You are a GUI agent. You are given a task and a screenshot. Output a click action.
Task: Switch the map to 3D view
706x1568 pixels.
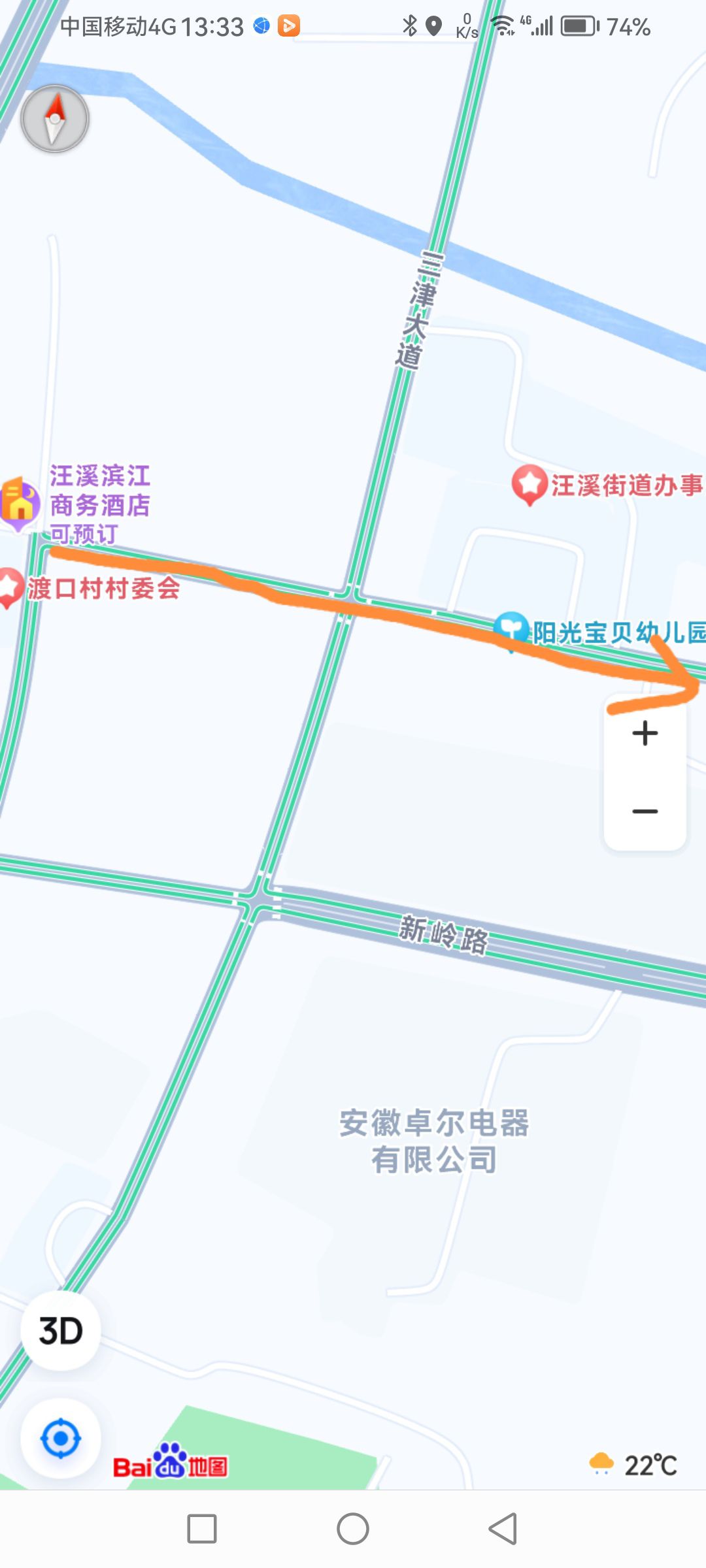[61, 1330]
